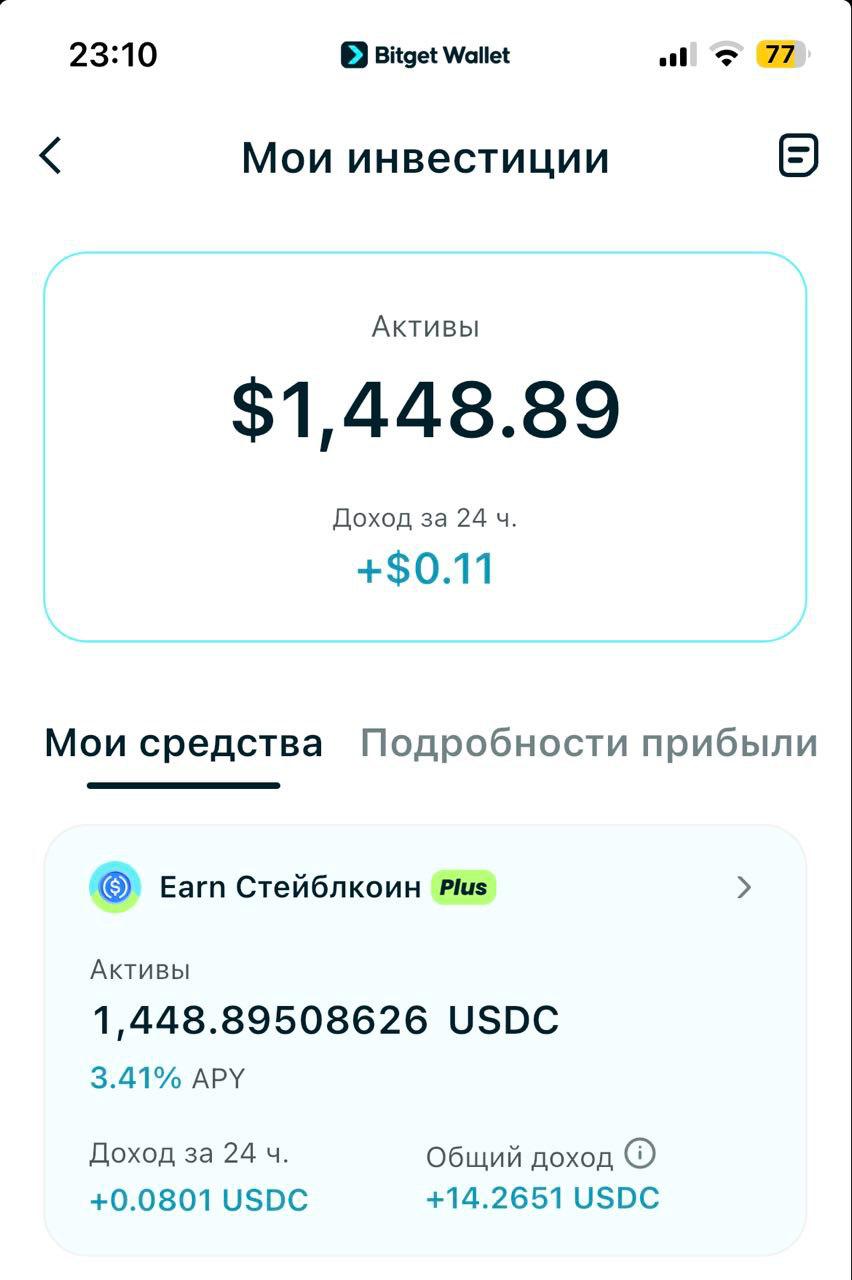Switch to the Подробности прибыли tab
The image size is (852, 1280).
590,741
